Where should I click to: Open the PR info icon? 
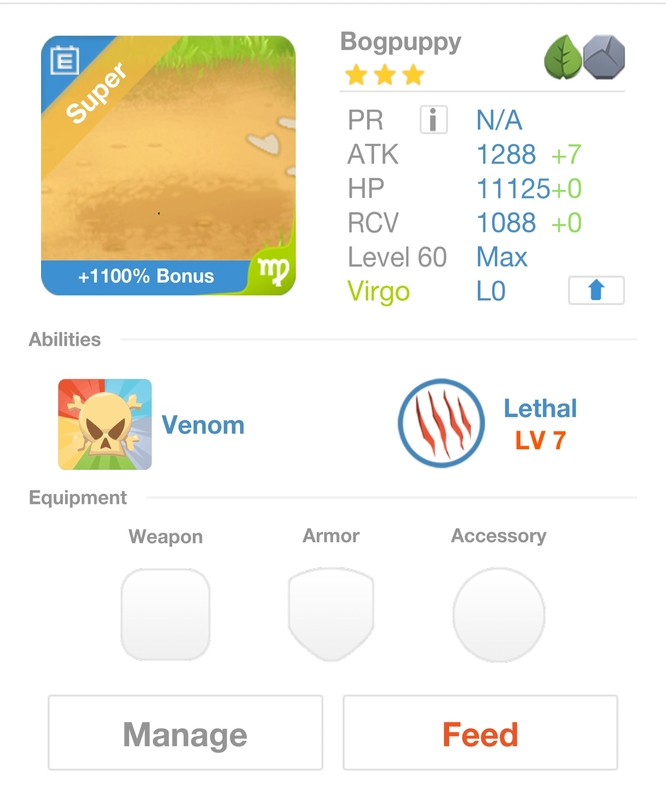point(433,121)
